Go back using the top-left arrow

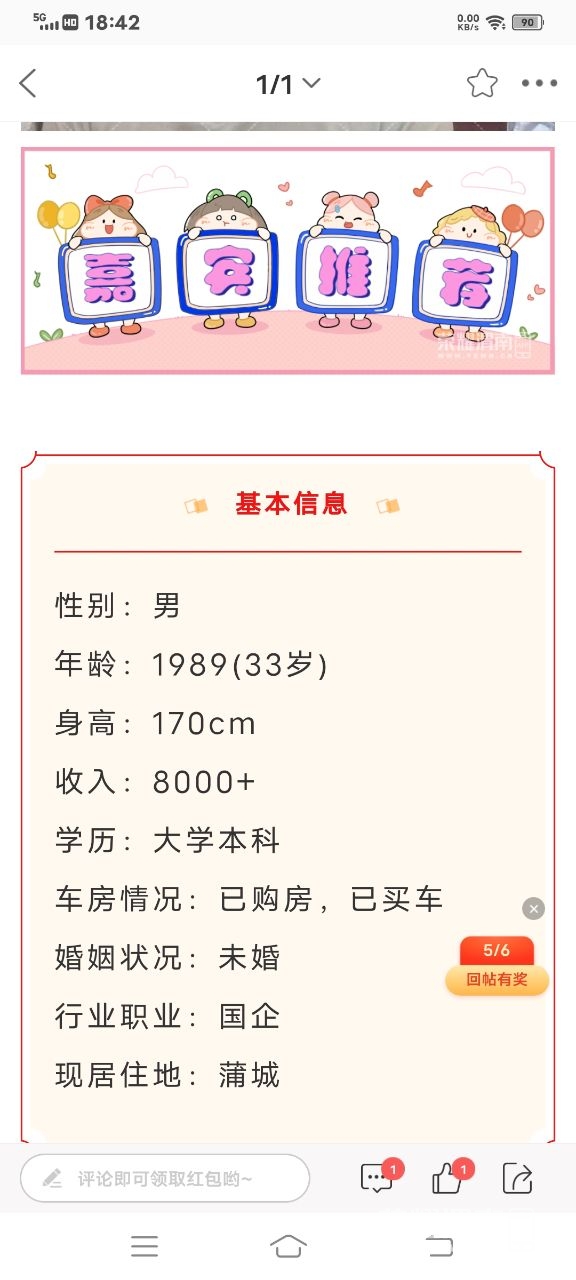(28, 84)
